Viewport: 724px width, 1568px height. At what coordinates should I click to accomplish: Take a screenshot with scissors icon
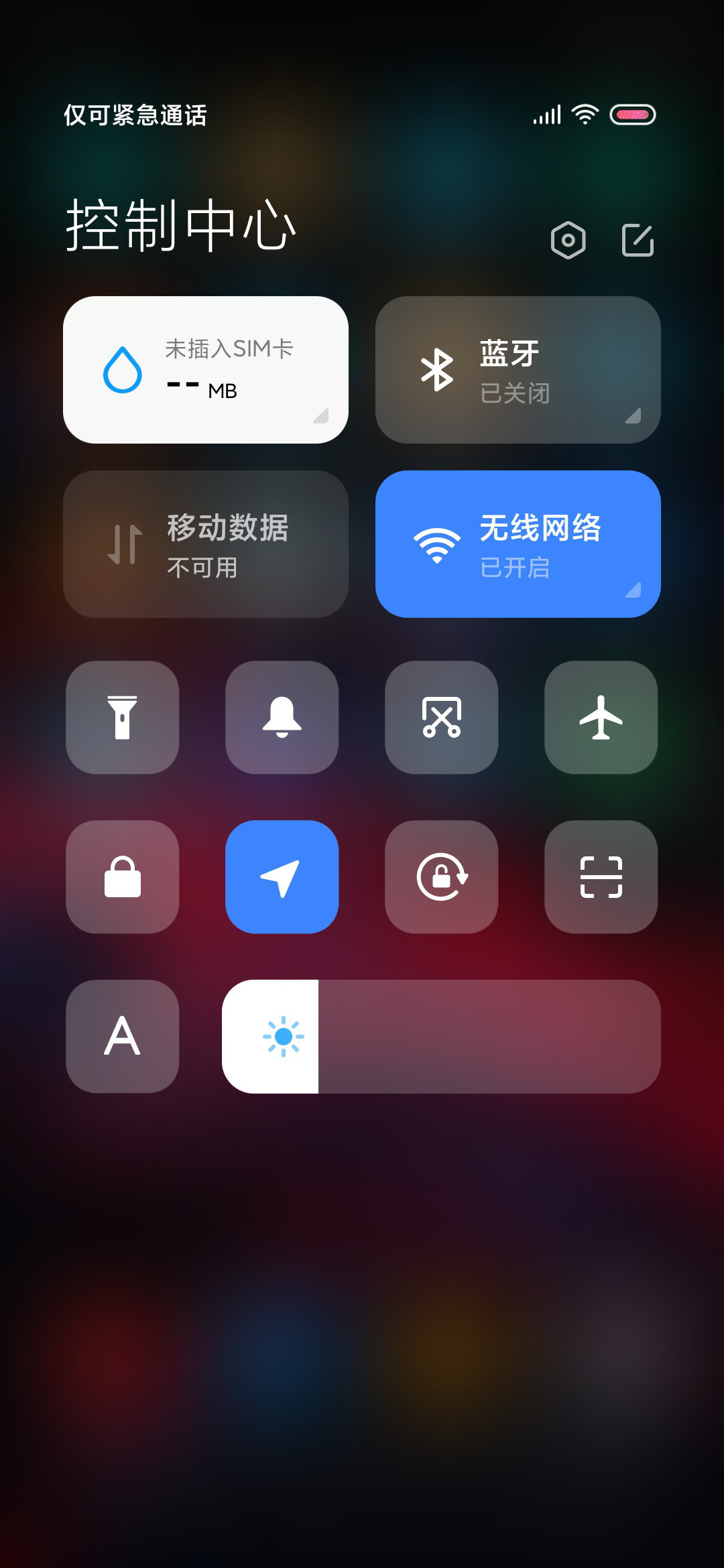pyautogui.click(x=442, y=718)
